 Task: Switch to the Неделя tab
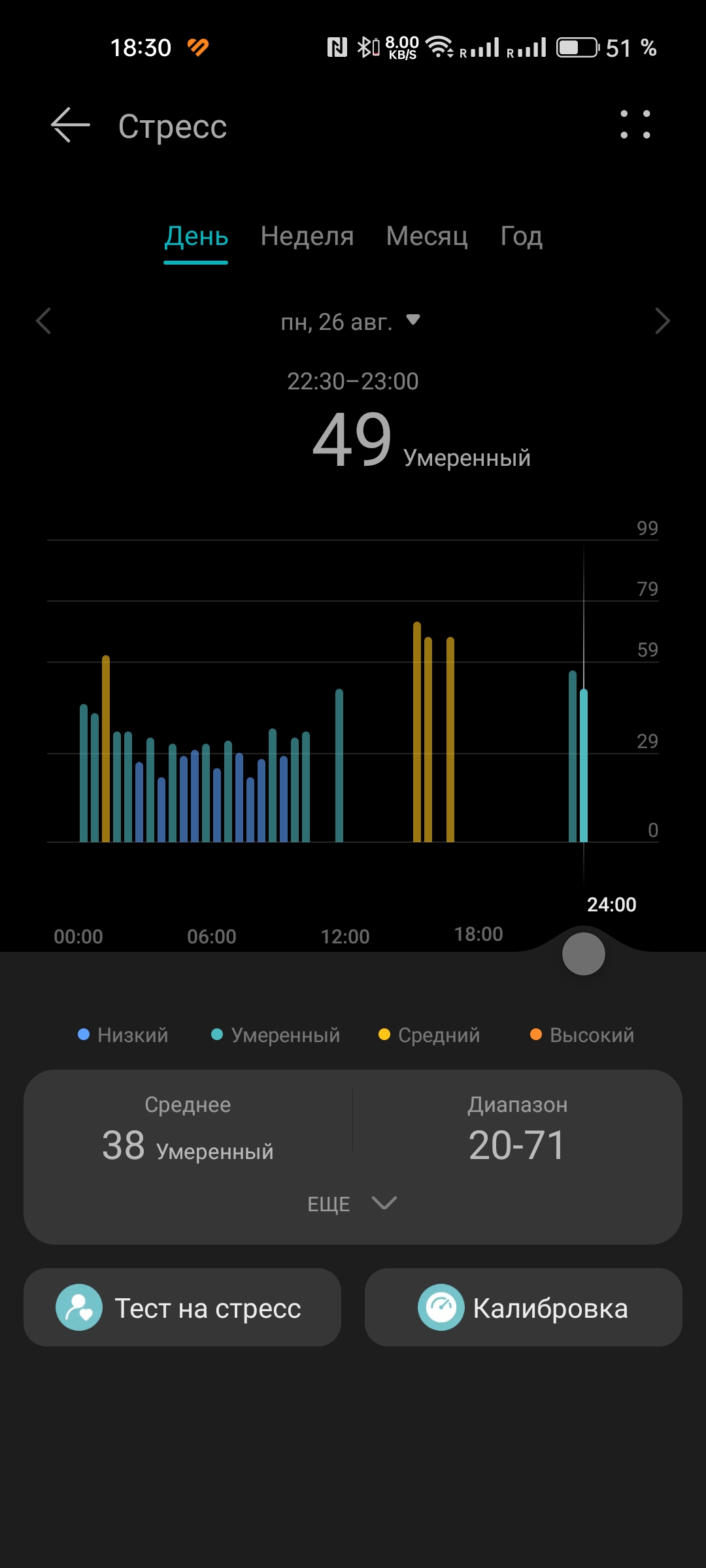[x=307, y=236]
